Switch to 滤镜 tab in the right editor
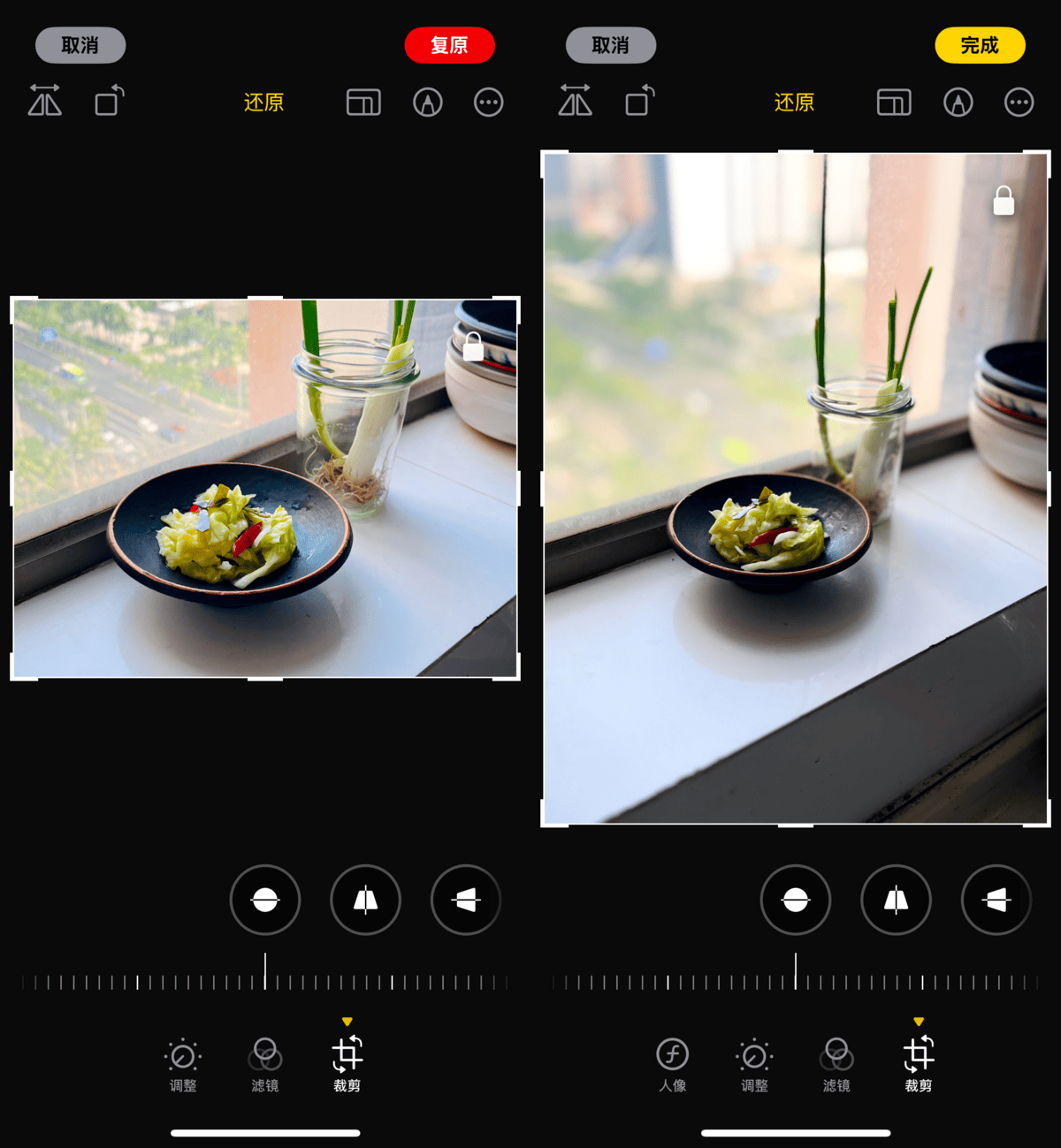 click(x=836, y=1063)
